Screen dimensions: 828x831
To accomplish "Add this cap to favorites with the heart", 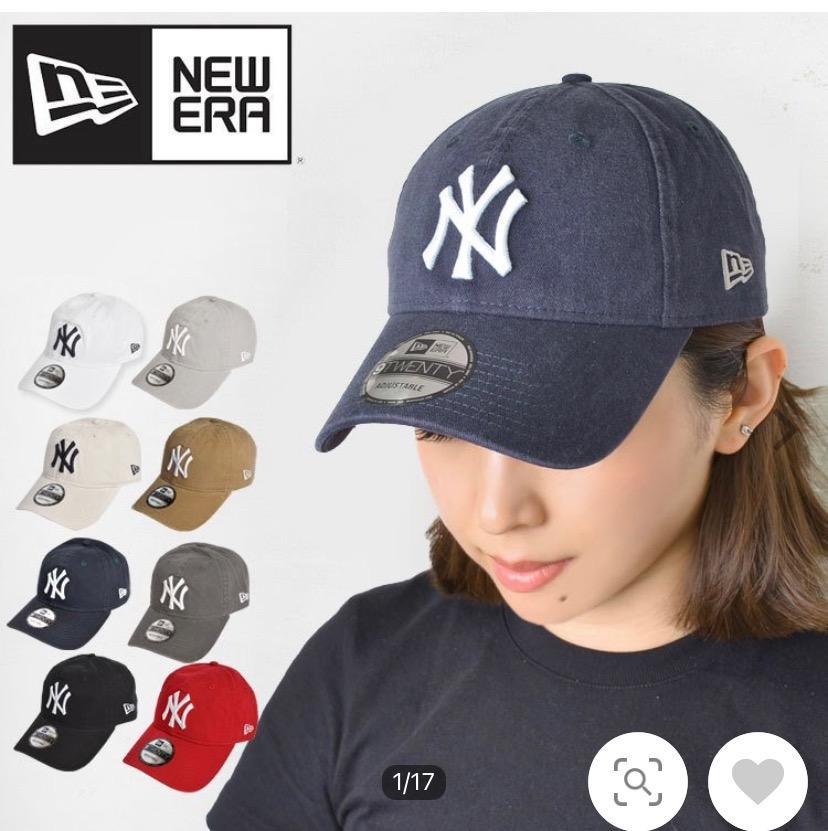I will (x=757, y=780).
